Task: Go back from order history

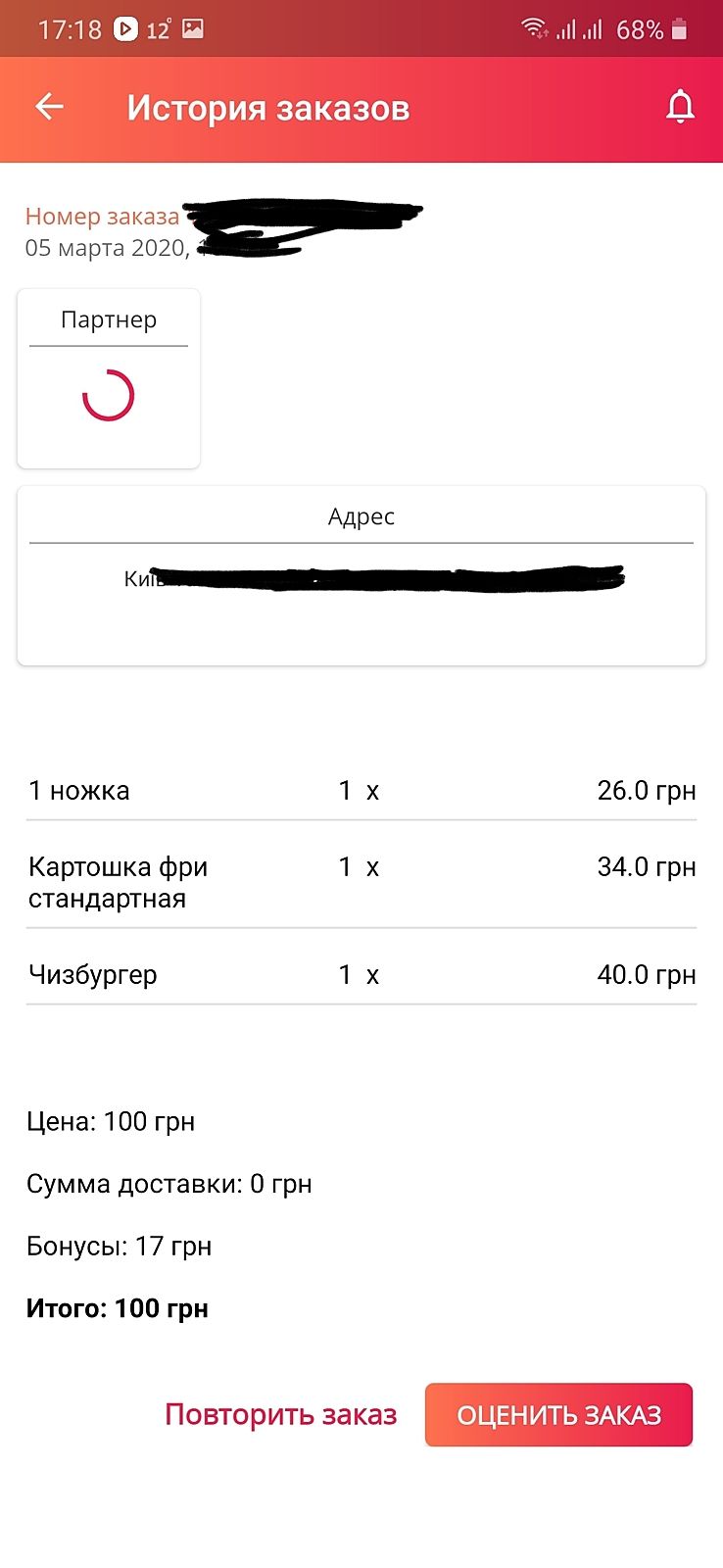Action: point(49,108)
